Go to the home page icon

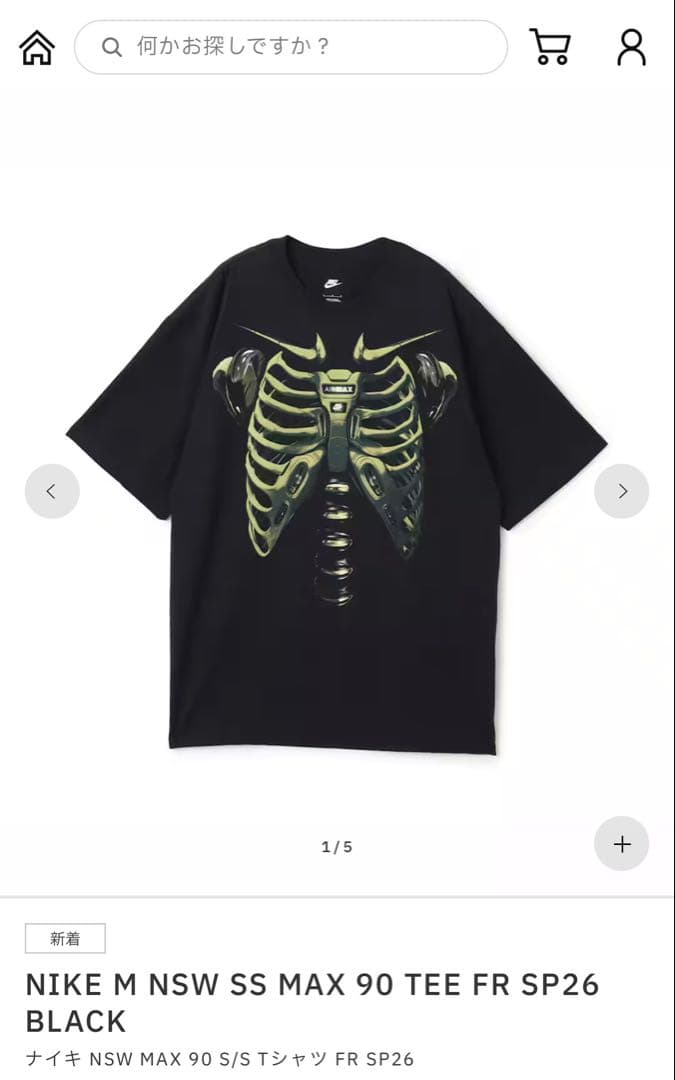(37, 48)
